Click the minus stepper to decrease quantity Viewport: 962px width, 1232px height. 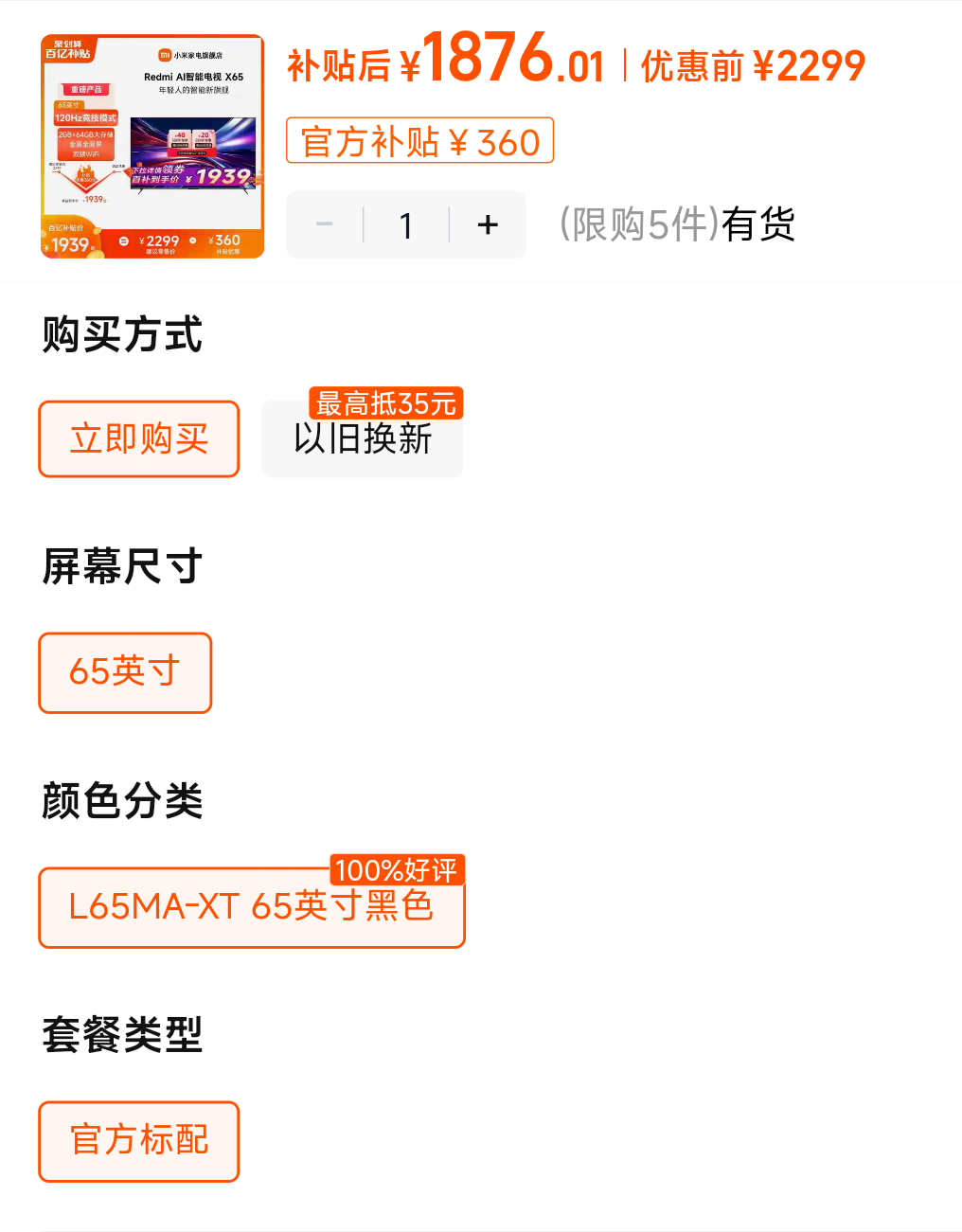(323, 224)
